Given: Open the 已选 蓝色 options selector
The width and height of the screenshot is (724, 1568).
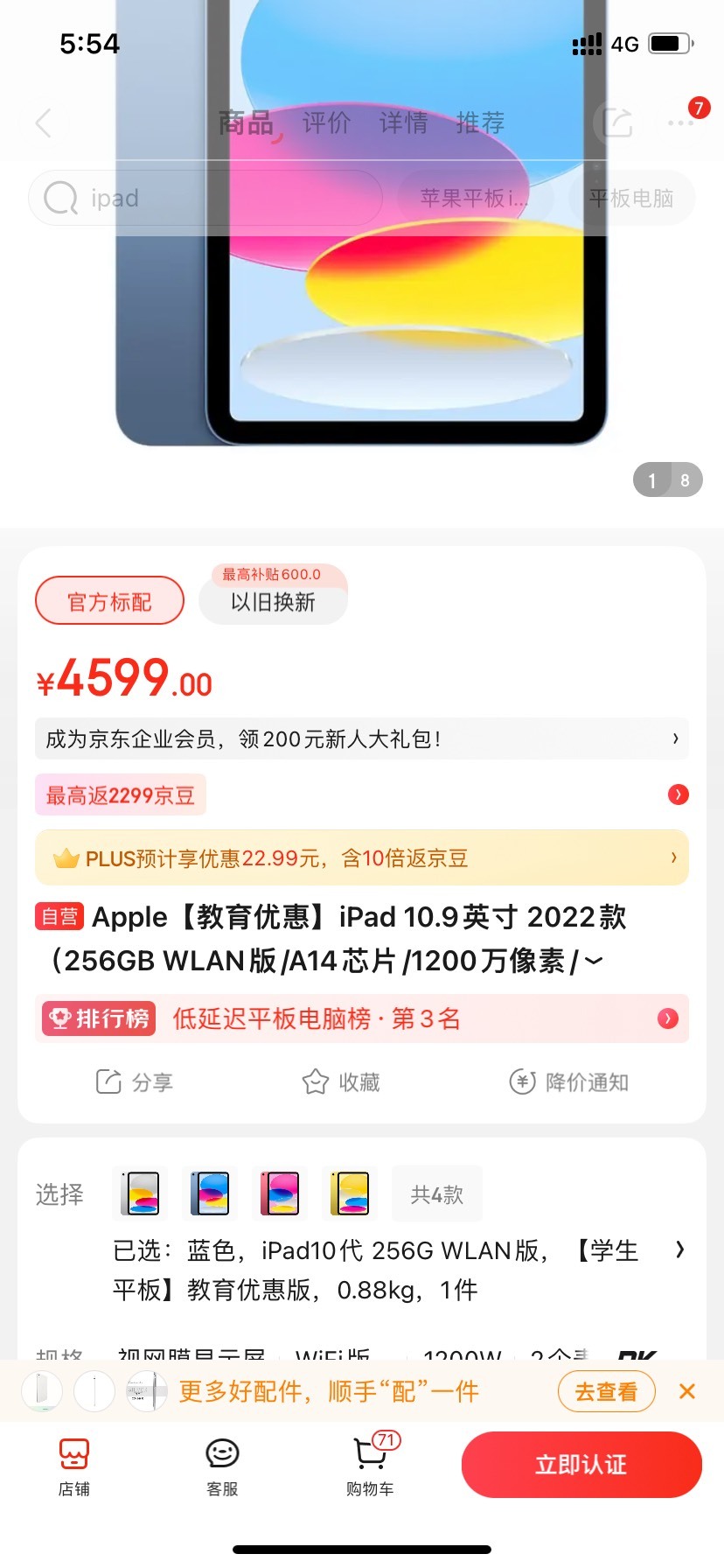Looking at the screenshot, I should click(x=398, y=1270).
